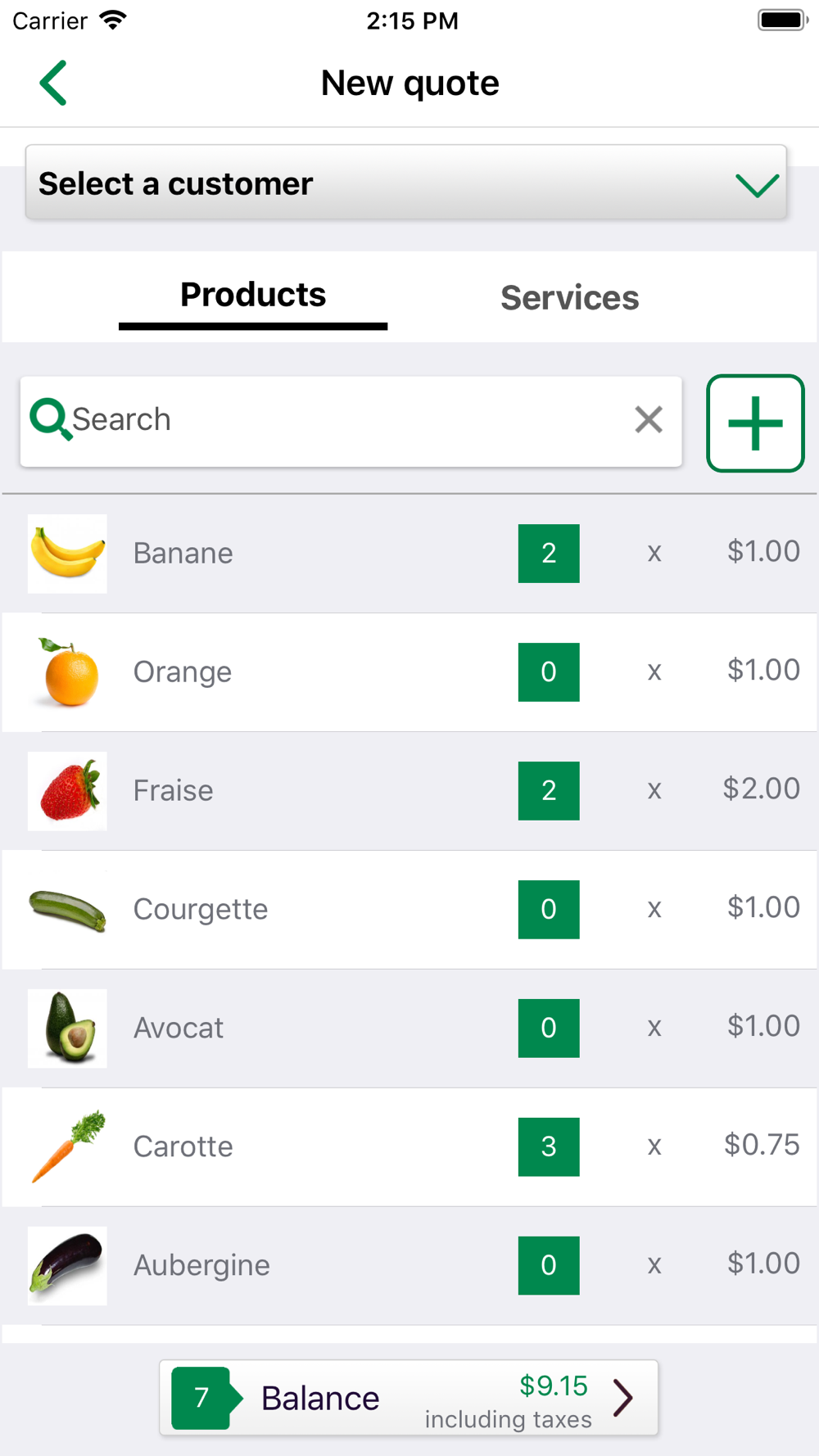Switch to the Services tab
This screenshot has width=819, height=1456.
point(569,298)
